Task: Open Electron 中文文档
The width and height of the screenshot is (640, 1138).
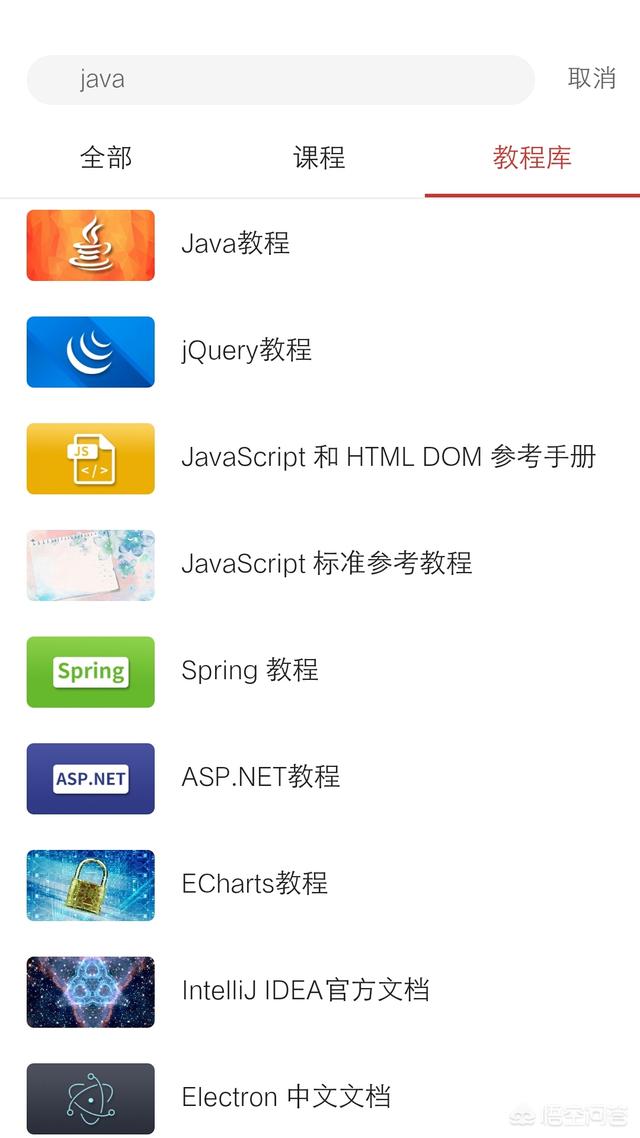Action: [x=320, y=1097]
